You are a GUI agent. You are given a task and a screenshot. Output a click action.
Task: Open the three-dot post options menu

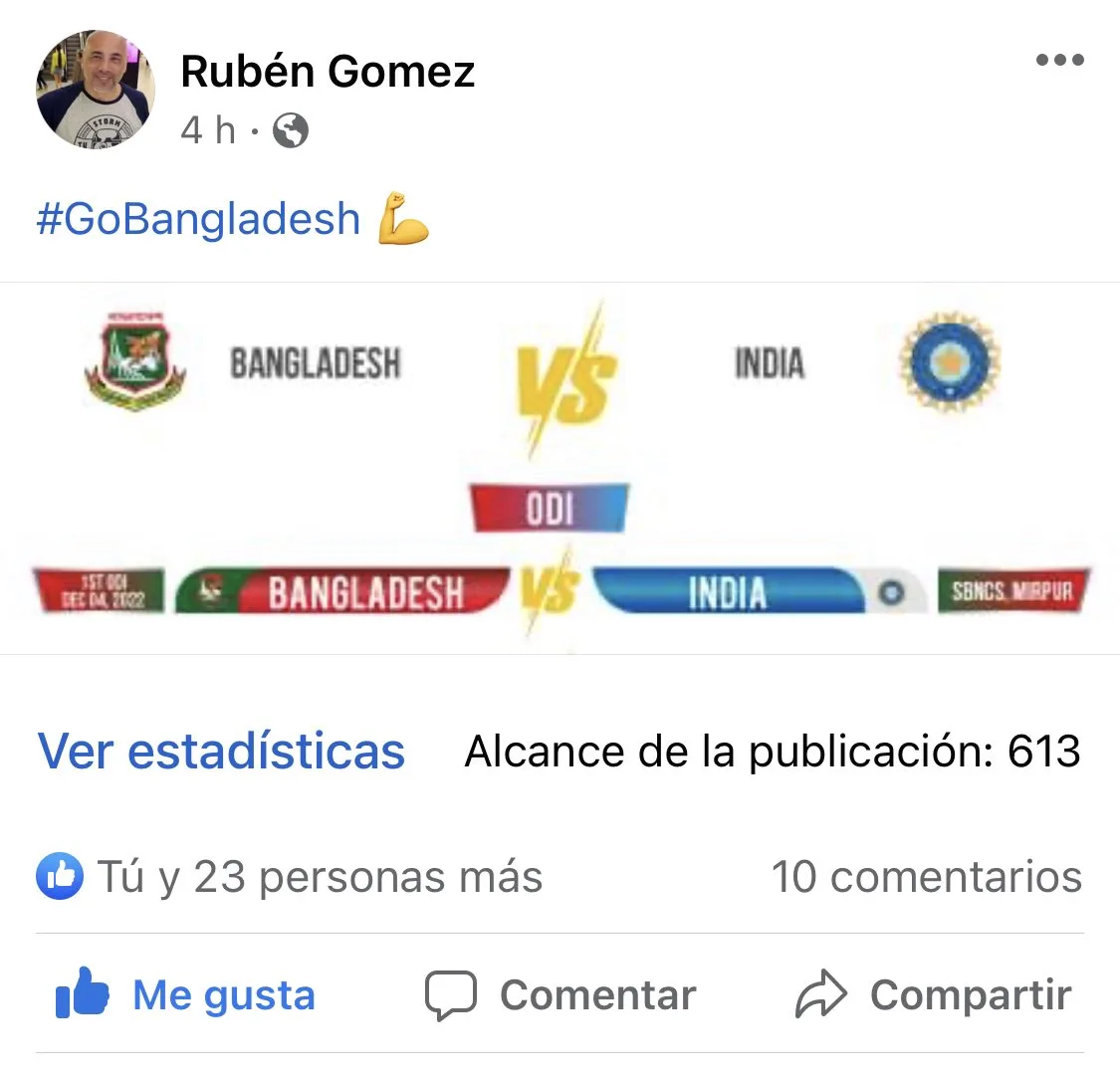pos(1060,60)
